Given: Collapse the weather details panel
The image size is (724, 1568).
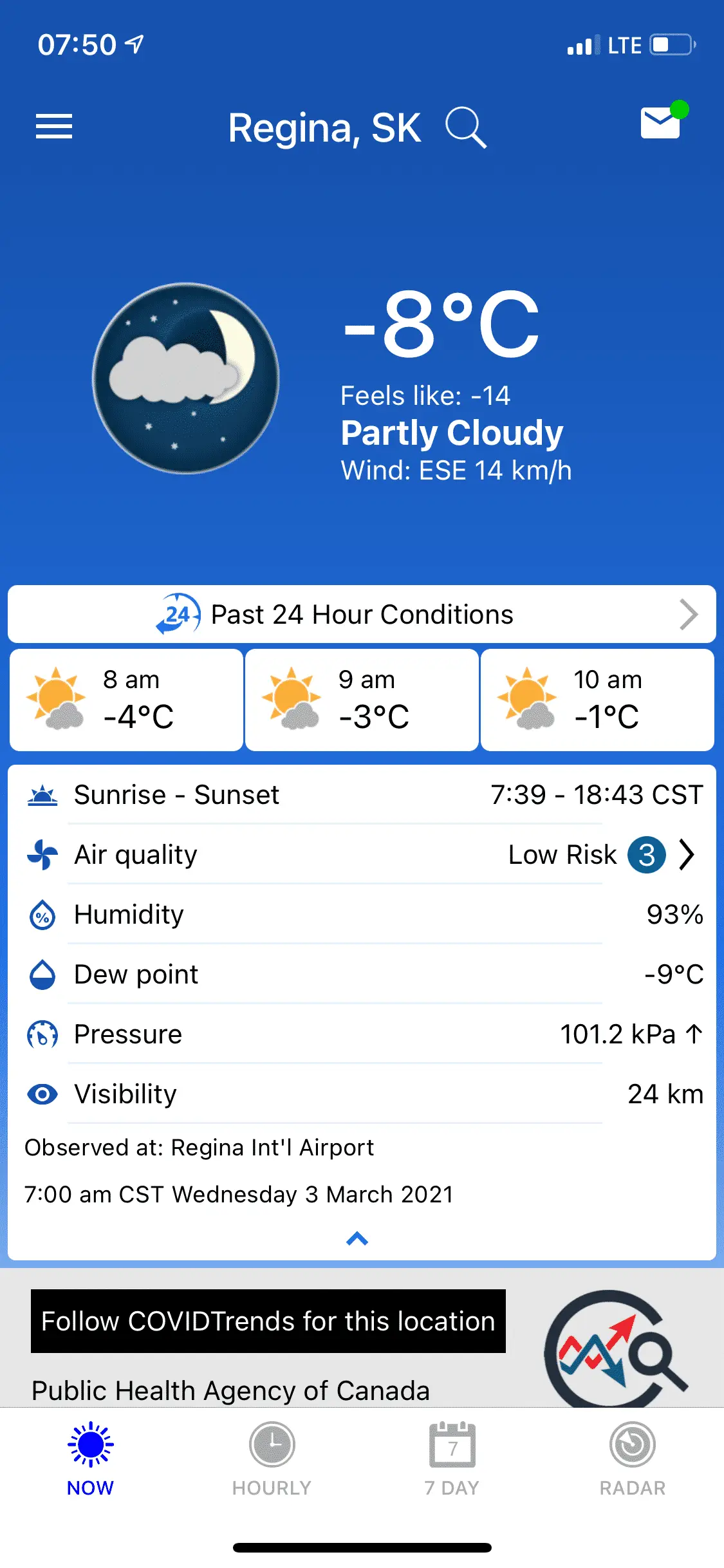Looking at the screenshot, I should click(x=357, y=1238).
